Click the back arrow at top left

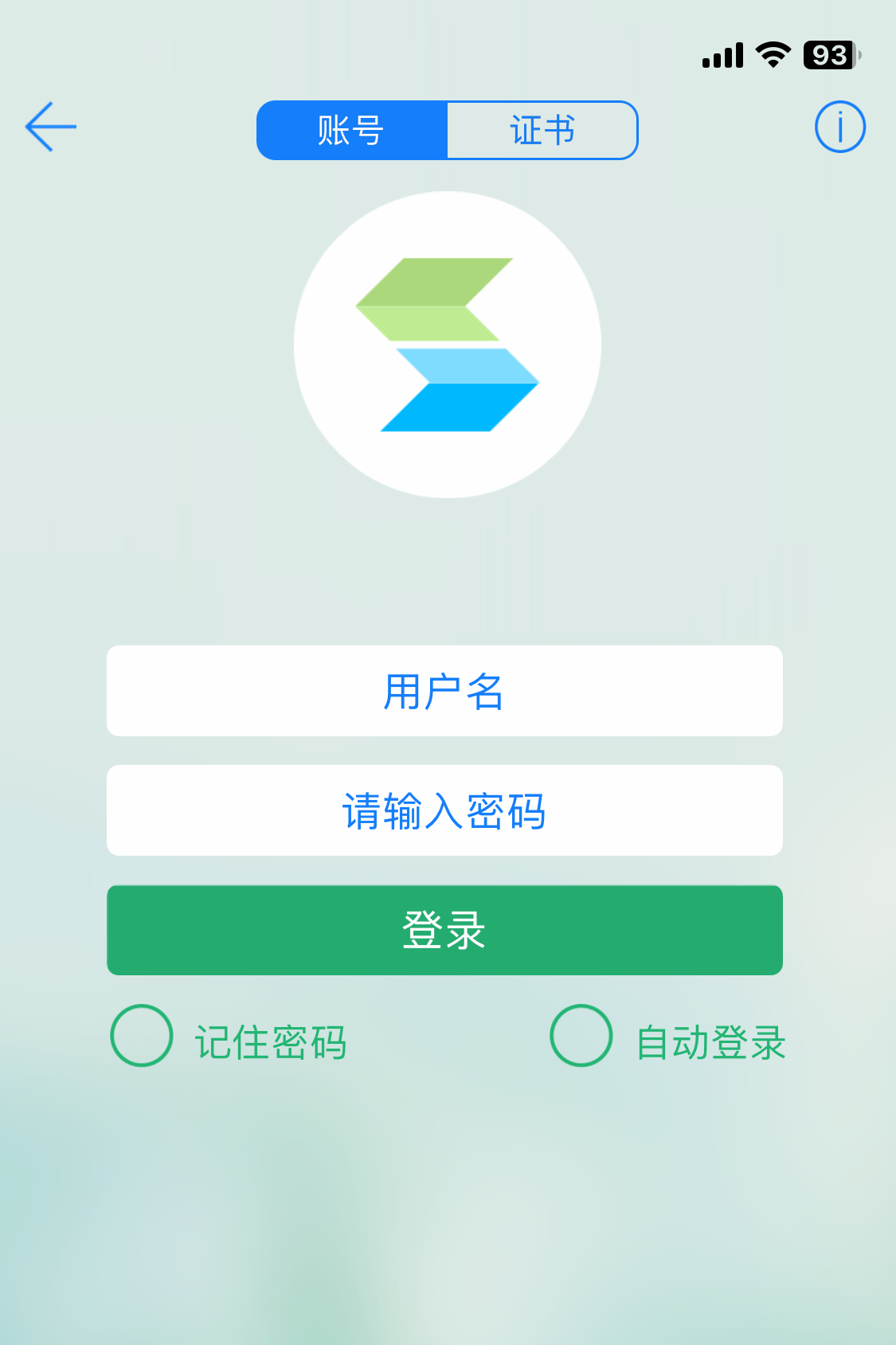pyautogui.click(x=49, y=126)
